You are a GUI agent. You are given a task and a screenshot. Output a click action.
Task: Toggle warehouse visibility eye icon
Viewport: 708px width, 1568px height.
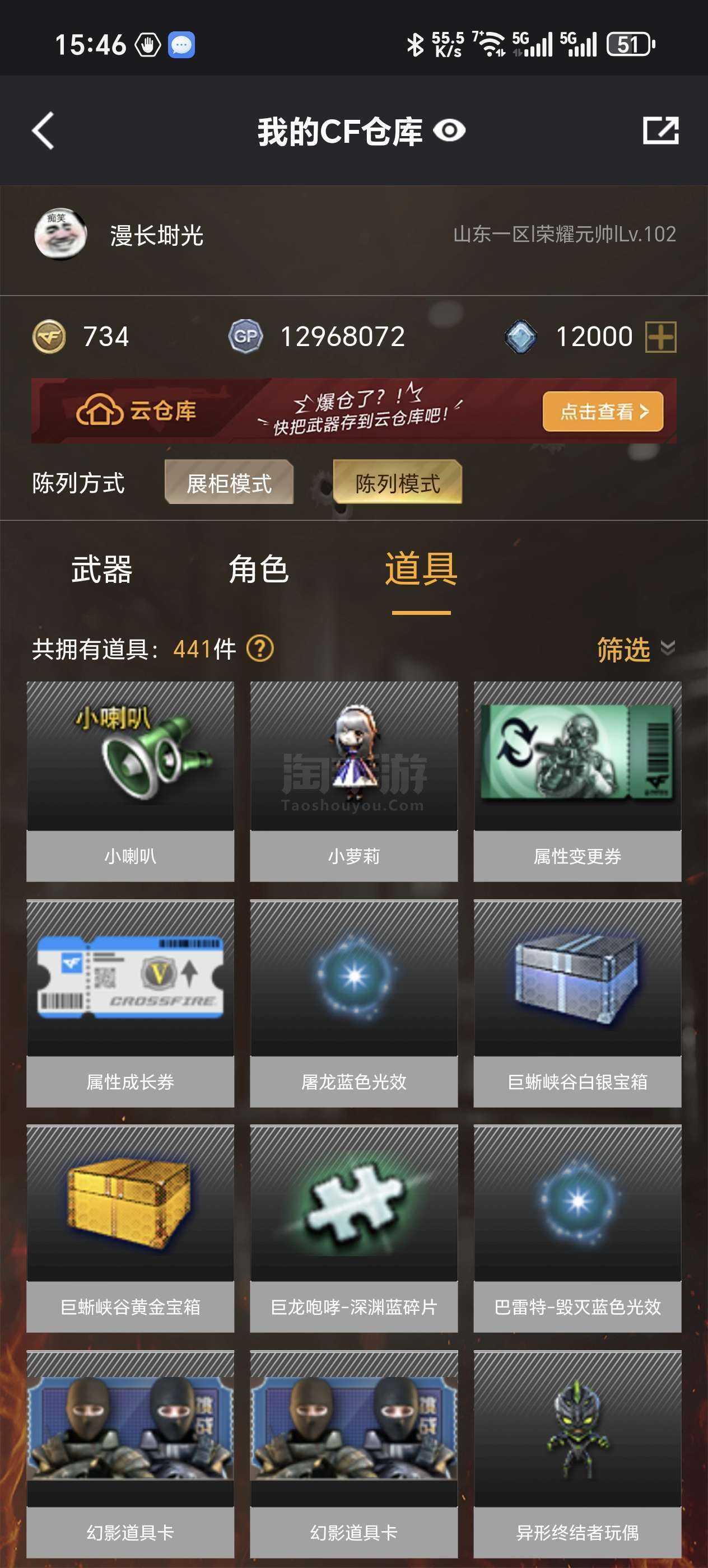pyautogui.click(x=449, y=130)
